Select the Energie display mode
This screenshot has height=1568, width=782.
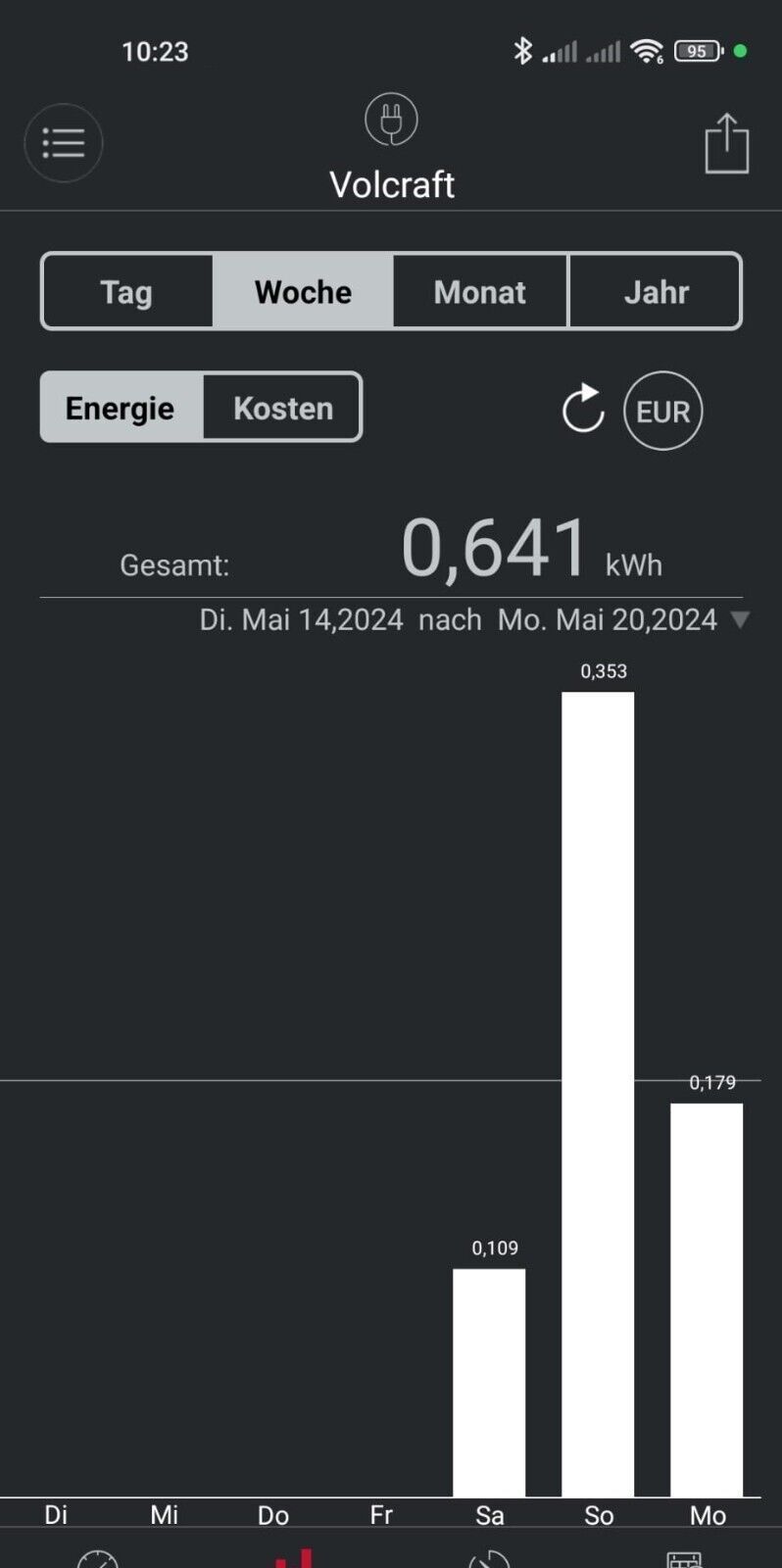pyautogui.click(x=121, y=408)
